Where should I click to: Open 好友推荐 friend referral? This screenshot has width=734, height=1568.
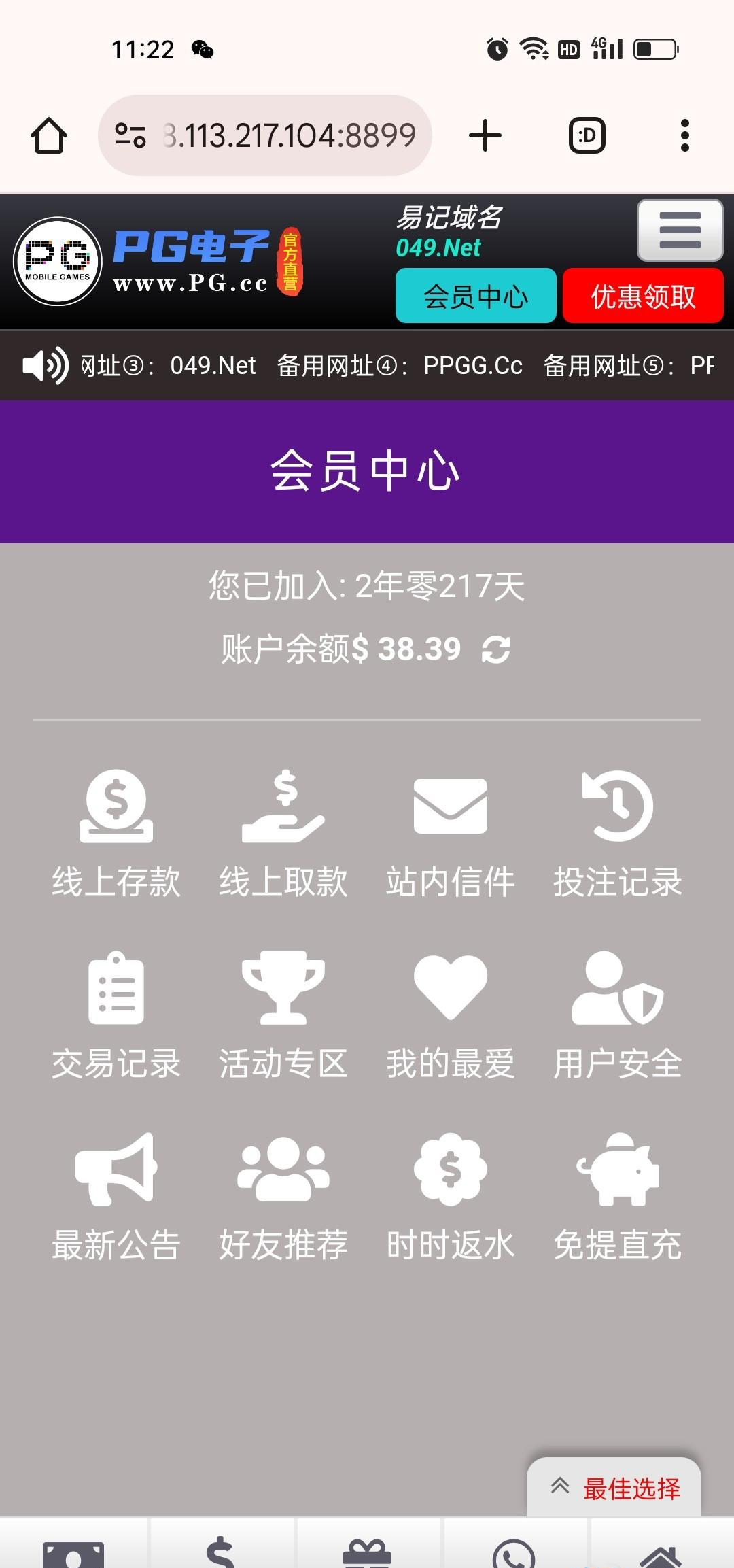[x=283, y=1198]
